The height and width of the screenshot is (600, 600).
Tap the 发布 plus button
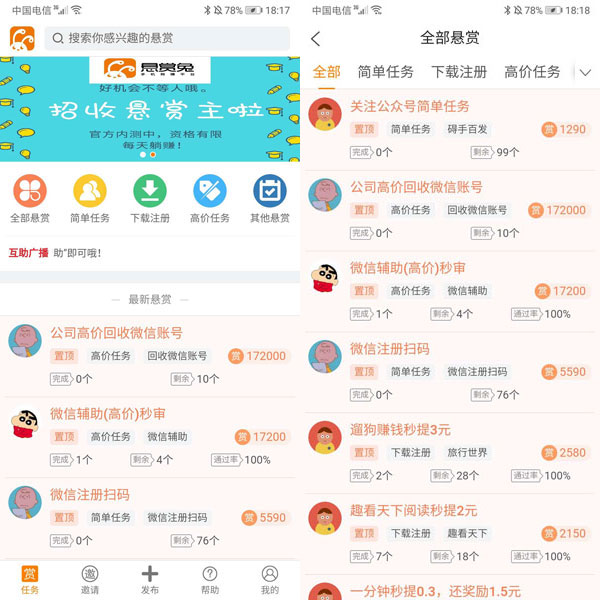pyautogui.click(x=150, y=579)
